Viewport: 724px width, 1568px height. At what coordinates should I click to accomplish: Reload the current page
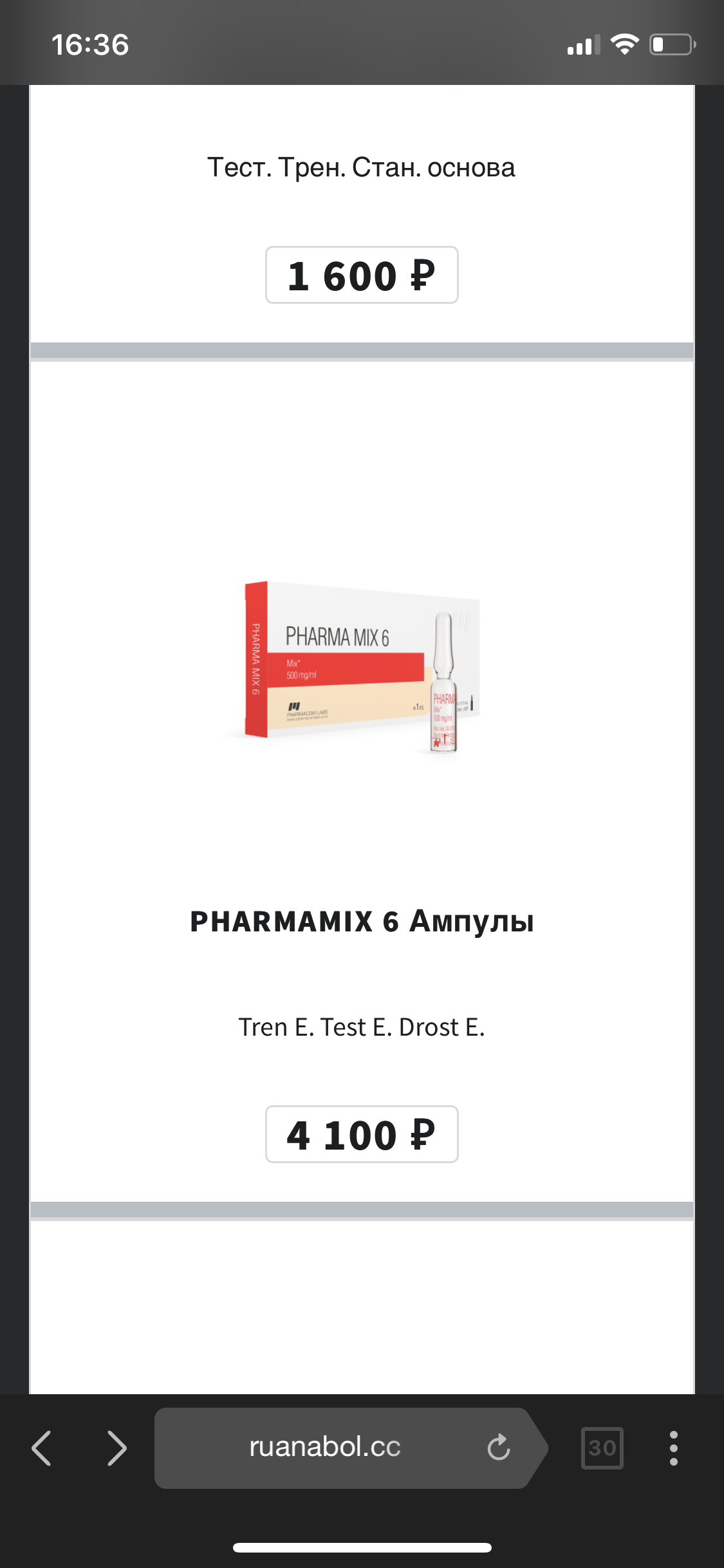click(499, 1448)
